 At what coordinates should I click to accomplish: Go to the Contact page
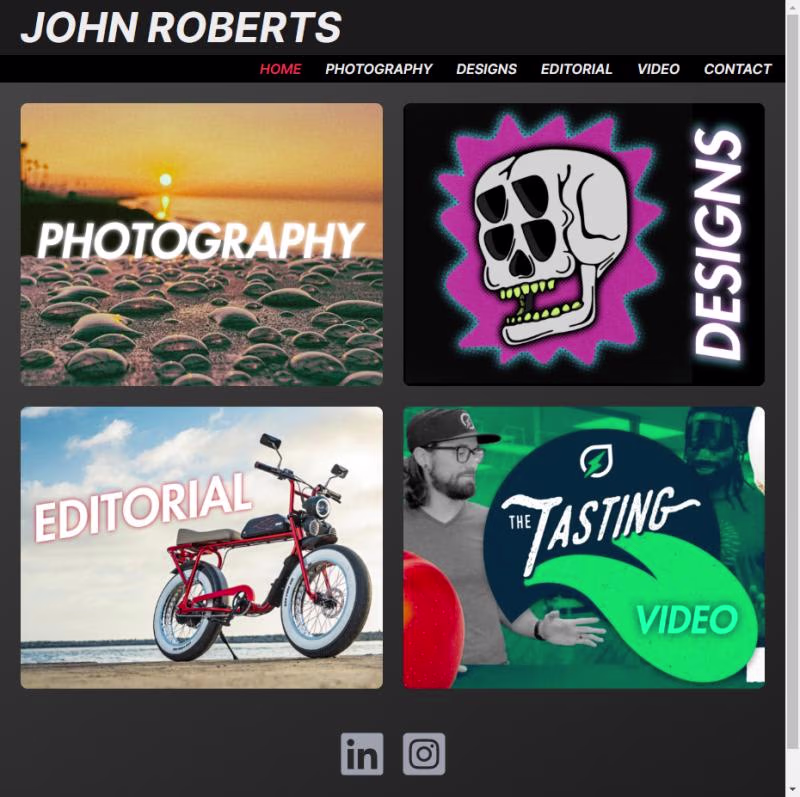[x=737, y=69]
